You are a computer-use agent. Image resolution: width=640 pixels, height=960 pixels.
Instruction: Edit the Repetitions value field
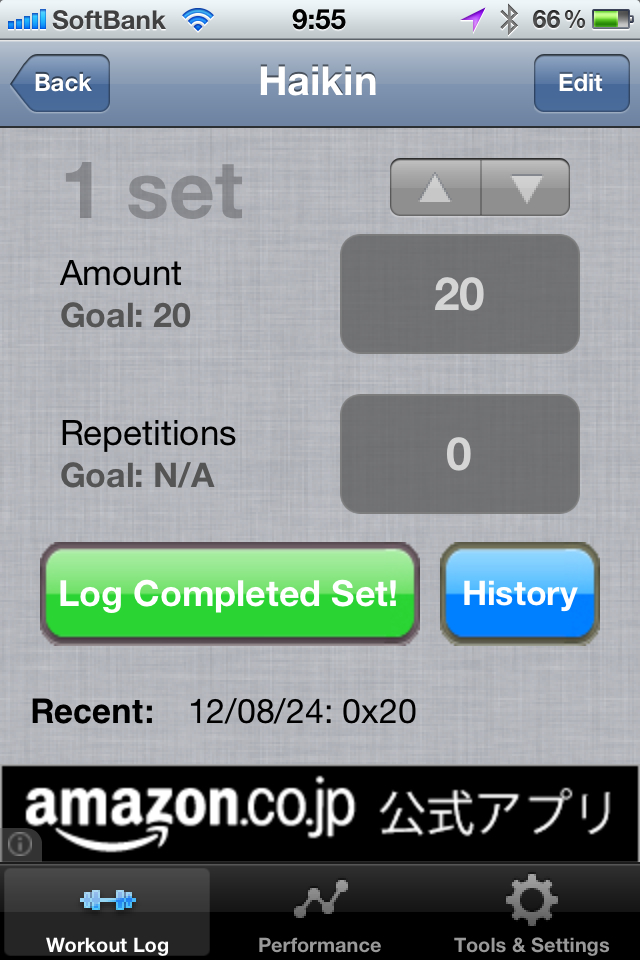[459, 454]
